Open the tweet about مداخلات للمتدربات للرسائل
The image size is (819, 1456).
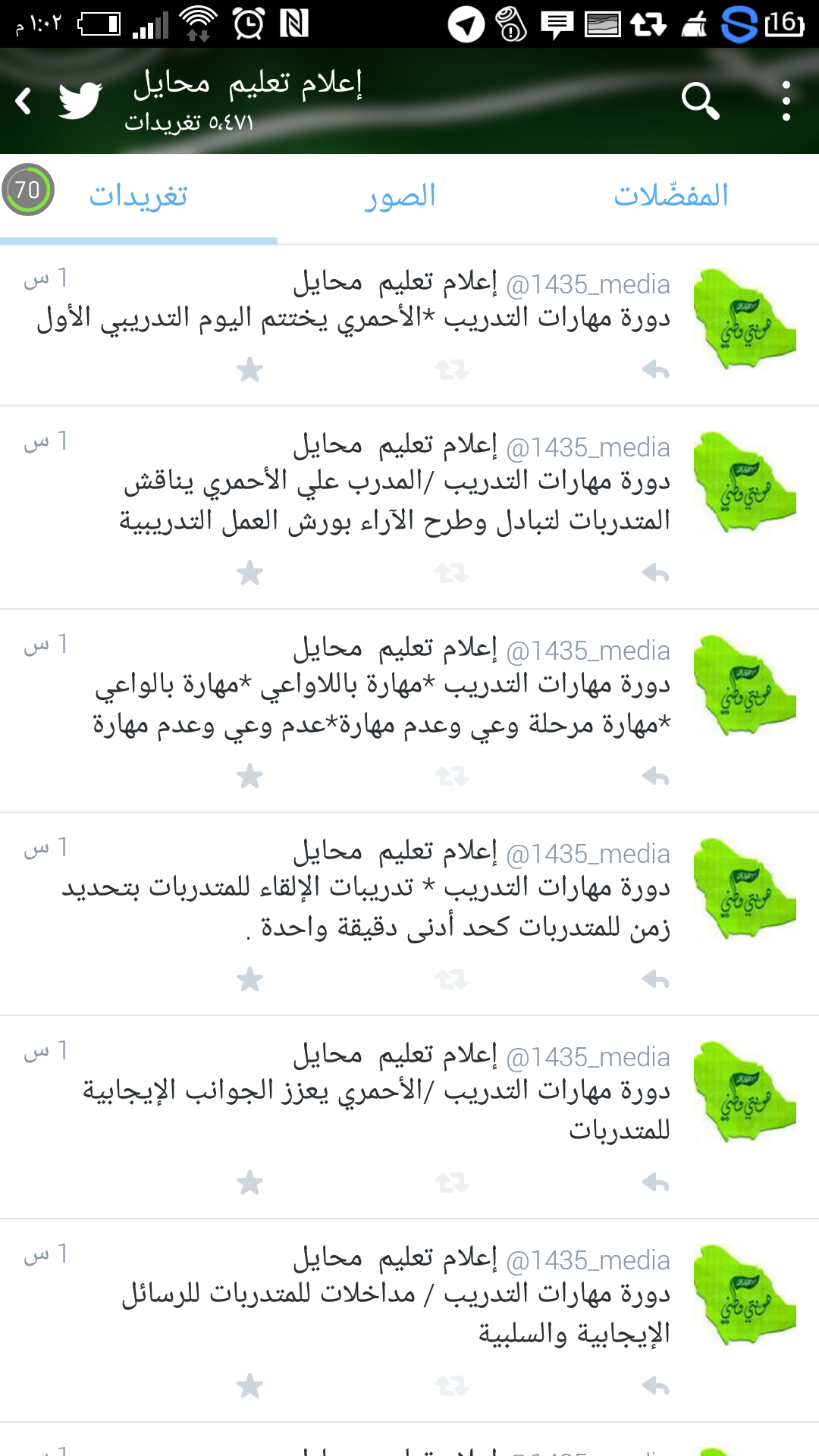[409, 1320]
